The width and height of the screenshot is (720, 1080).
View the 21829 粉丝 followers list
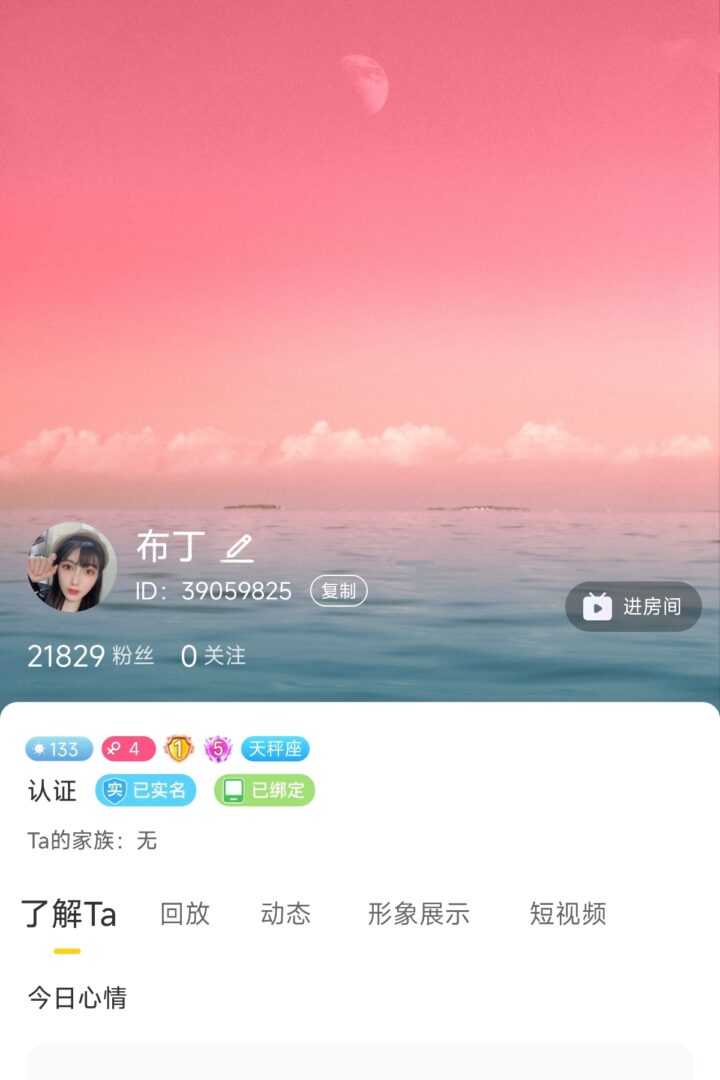coord(90,656)
